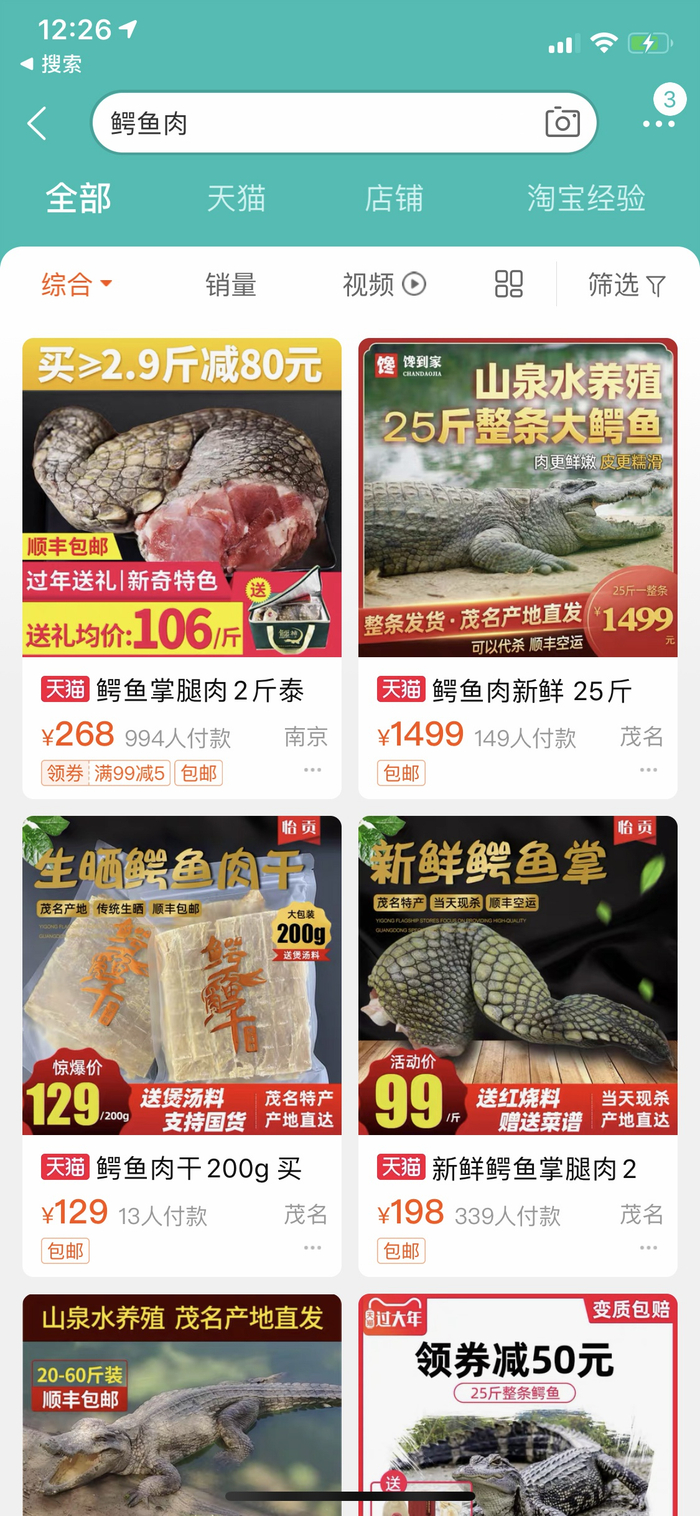This screenshot has width=700, height=1516.
Task: Switch to the 淘宝经验 tab
Action: point(586,198)
